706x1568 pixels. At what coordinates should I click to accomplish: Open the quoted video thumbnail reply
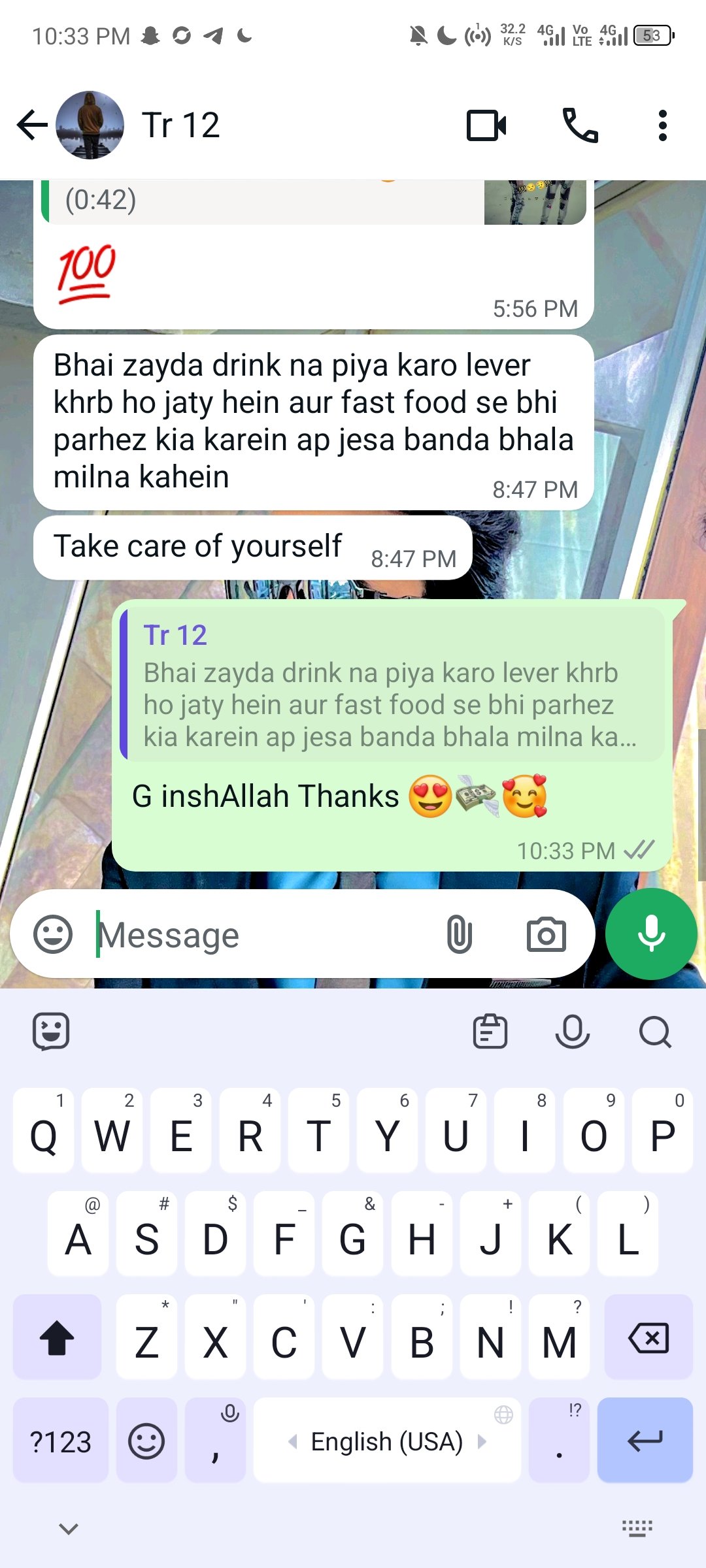coord(535,203)
